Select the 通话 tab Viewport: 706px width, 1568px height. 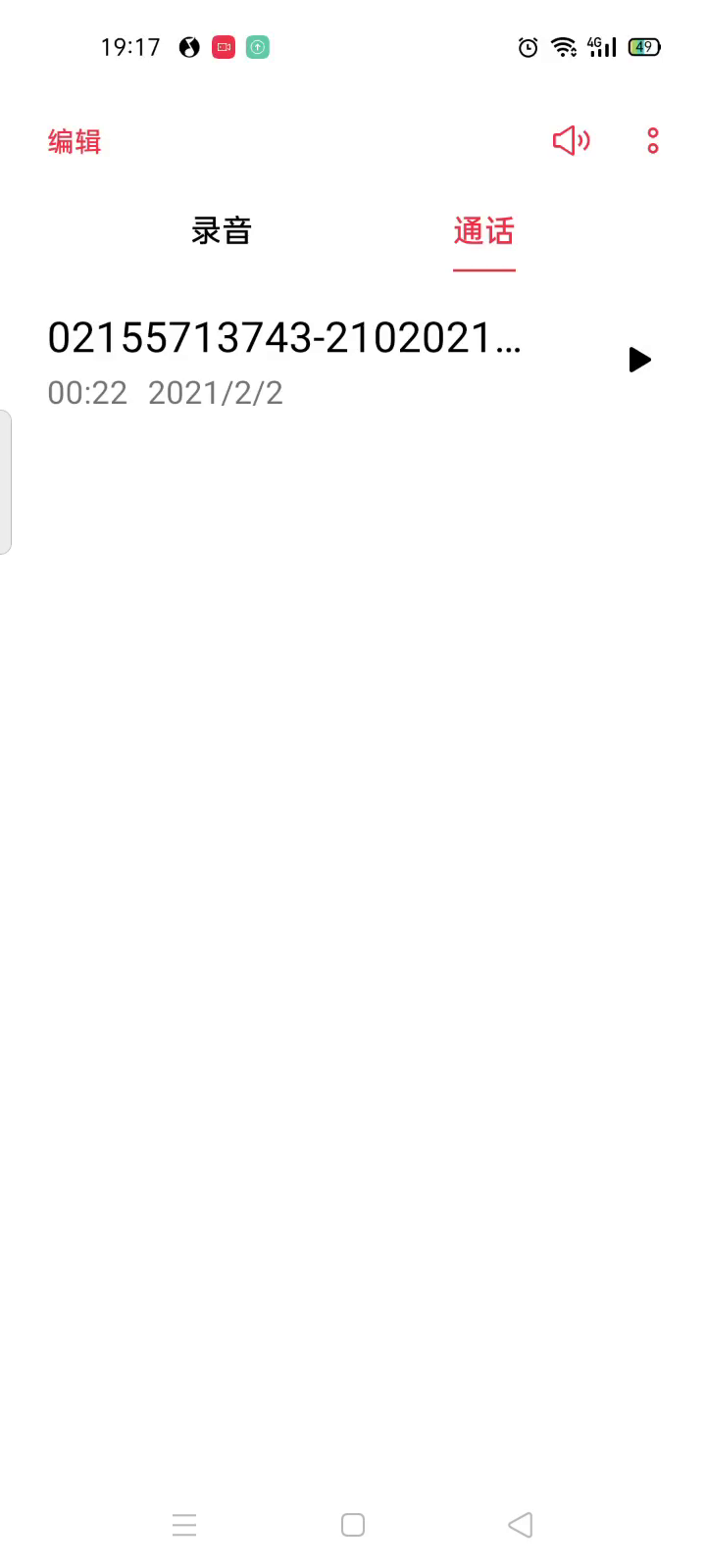[484, 231]
